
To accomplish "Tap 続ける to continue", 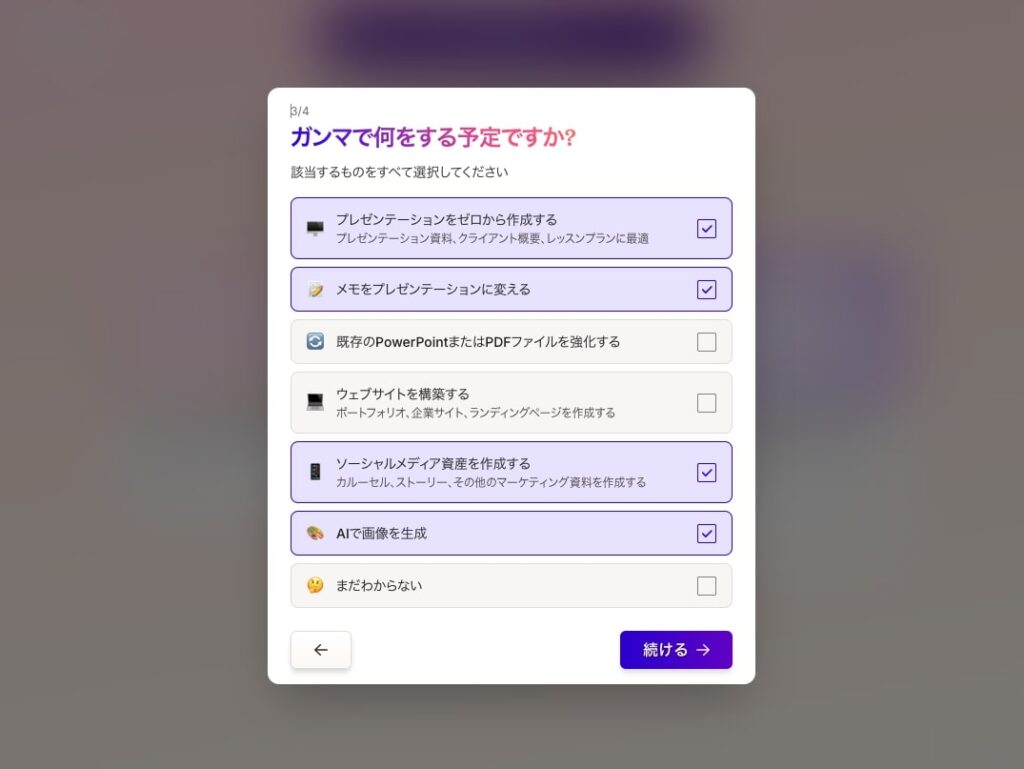I will click(676, 650).
